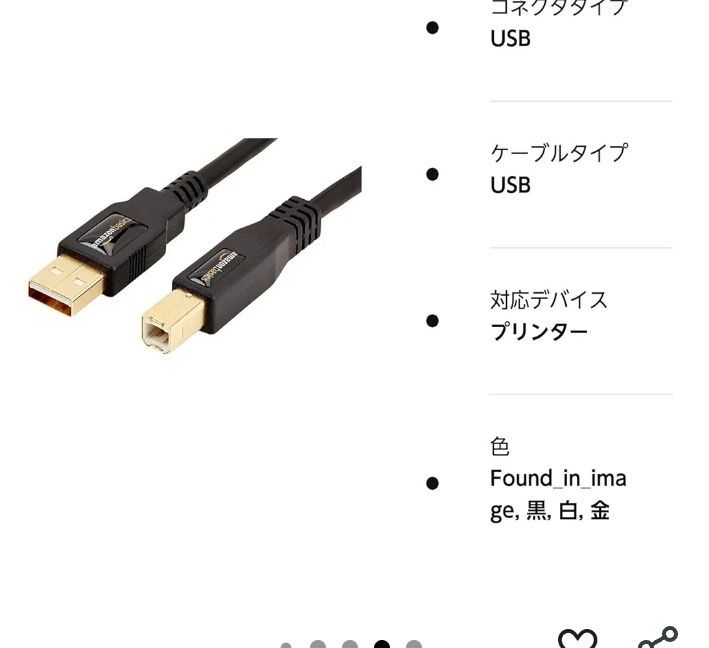Image resolution: width=709 pixels, height=648 pixels.
Task: Add this USB cable to wish list
Action: tap(577, 639)
